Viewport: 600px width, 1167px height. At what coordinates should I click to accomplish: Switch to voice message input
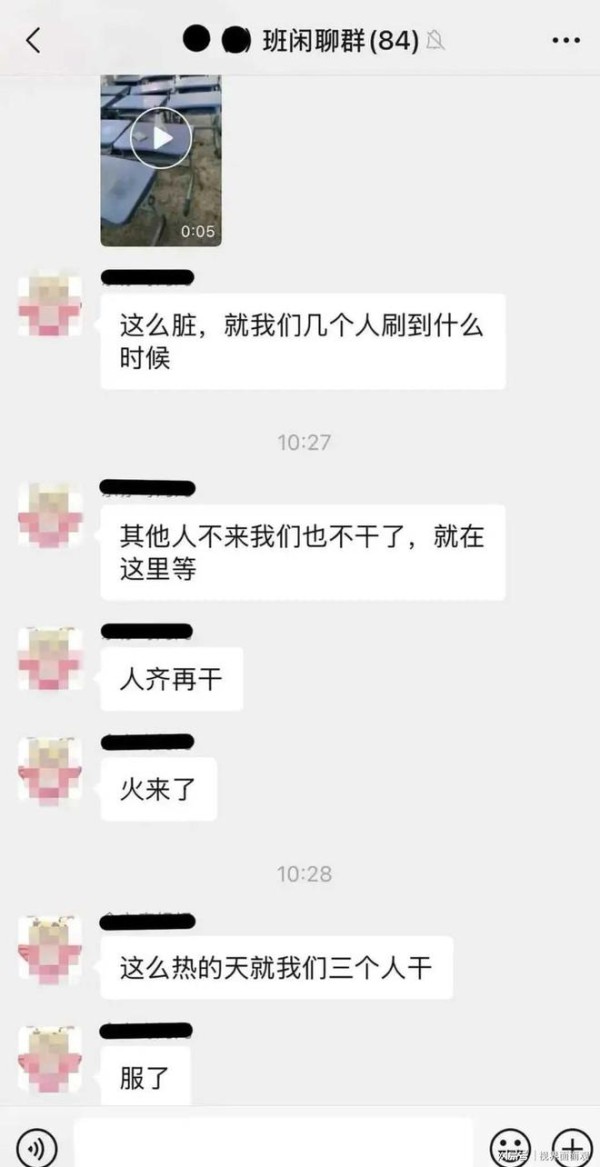pyautogui.click(x=36, y=1145)
